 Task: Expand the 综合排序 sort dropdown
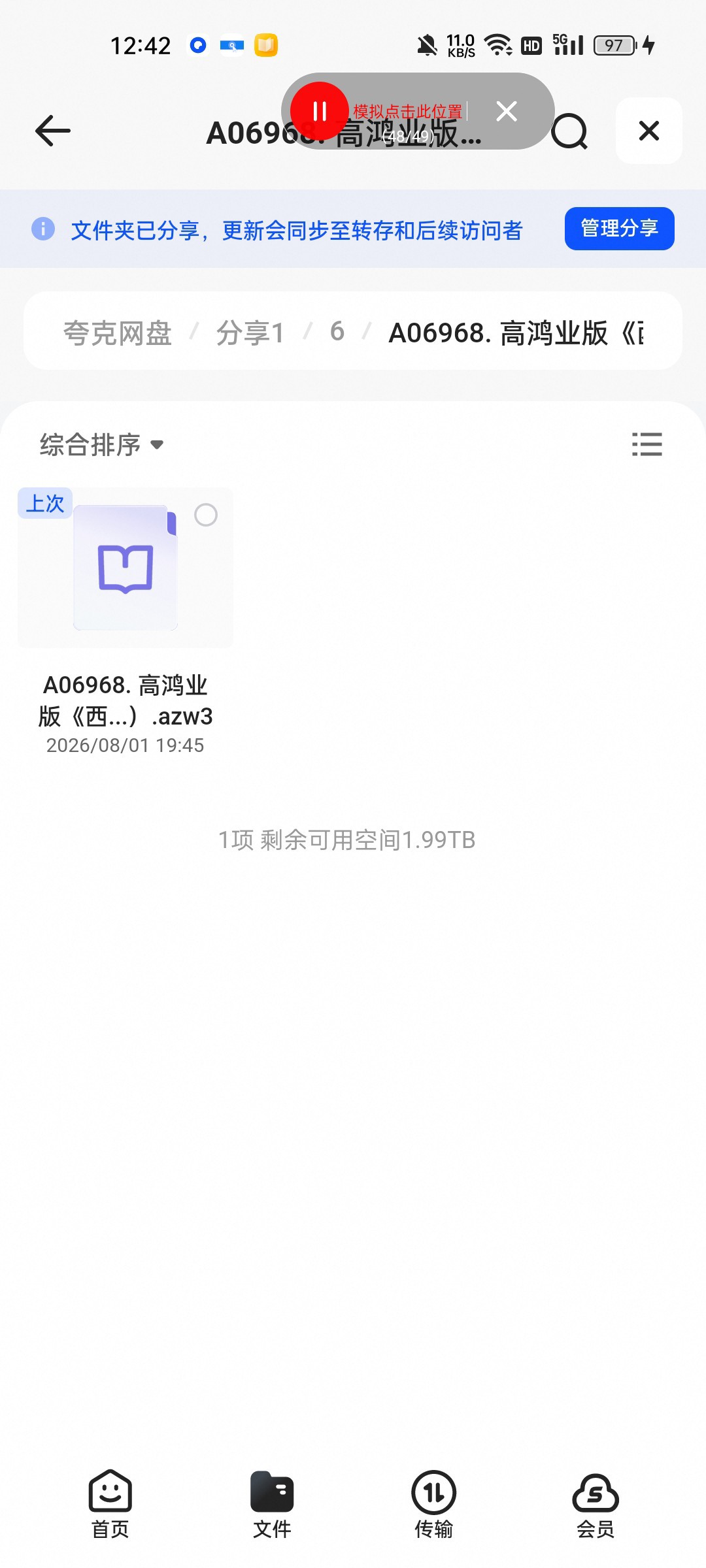[101, 445]
